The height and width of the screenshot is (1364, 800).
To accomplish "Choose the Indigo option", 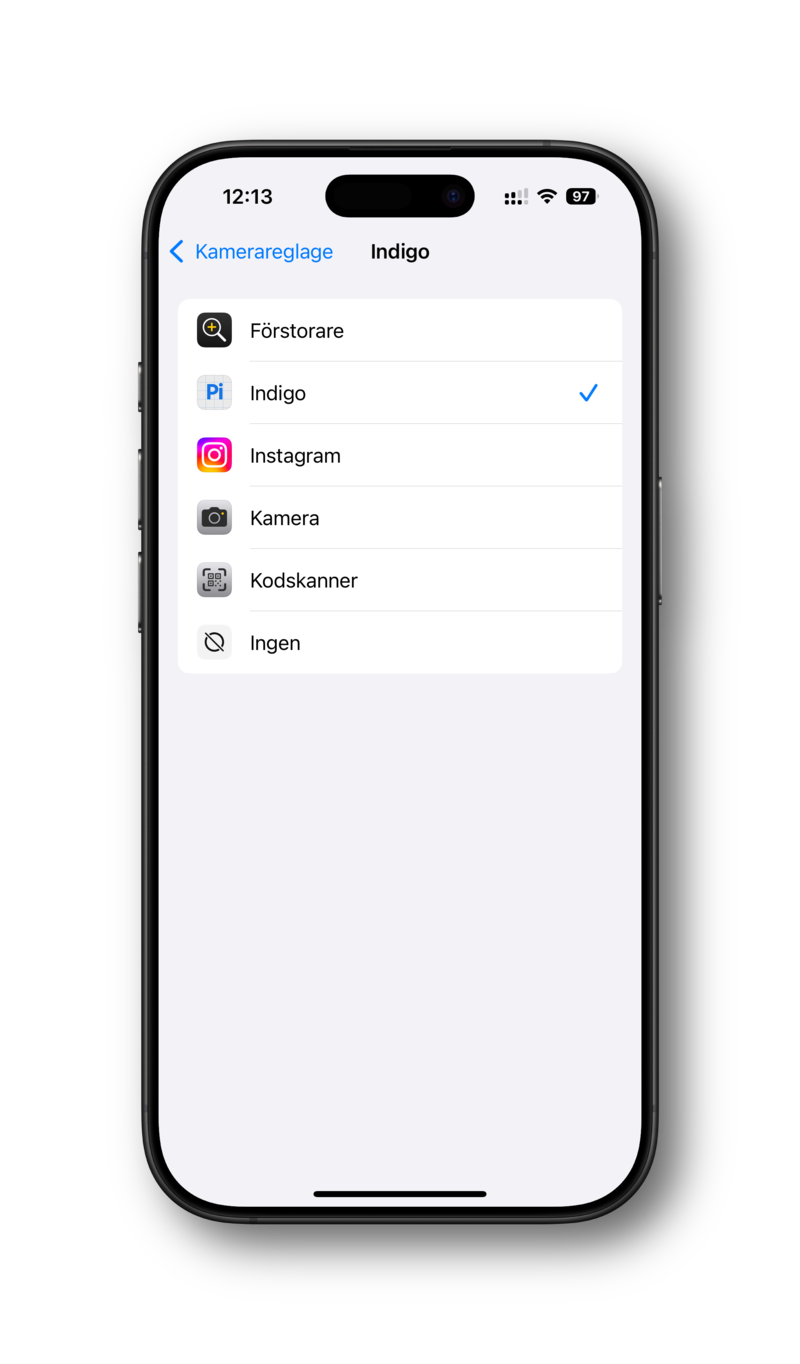I will 399,393.
